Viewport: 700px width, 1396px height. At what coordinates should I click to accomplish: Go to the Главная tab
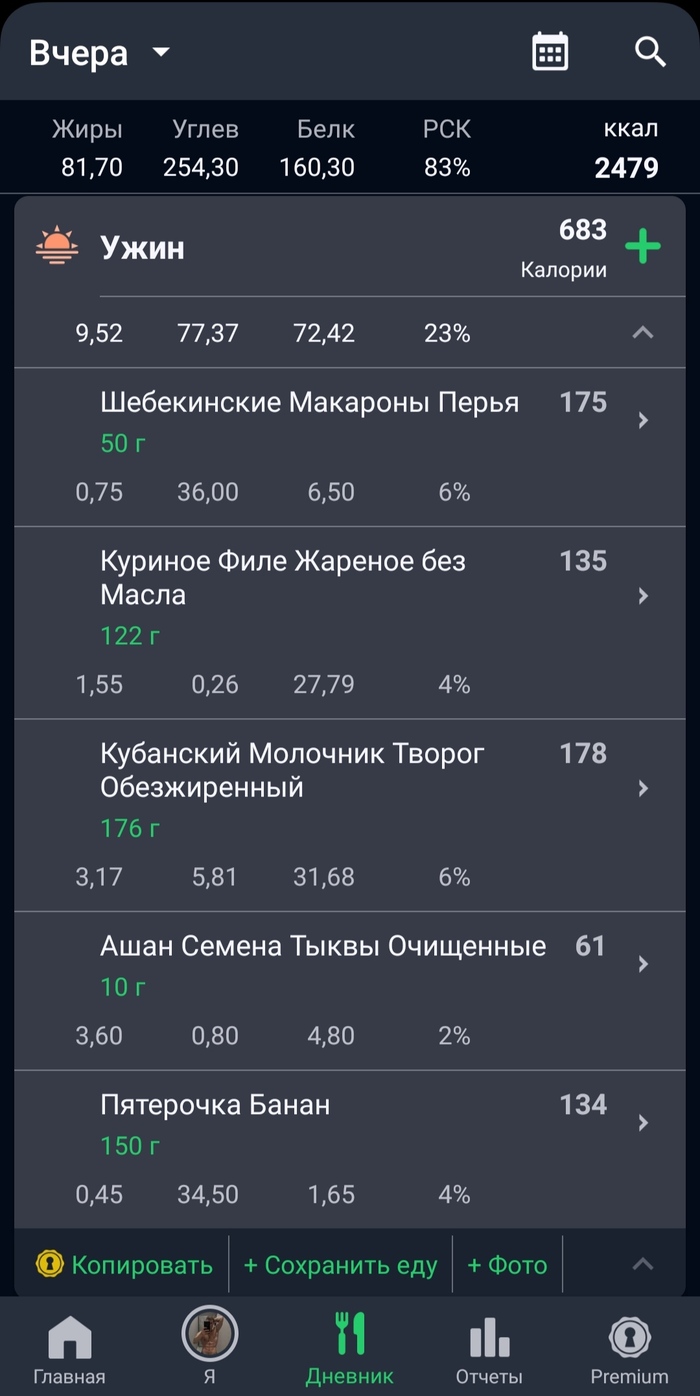(x=69, y=1348)
